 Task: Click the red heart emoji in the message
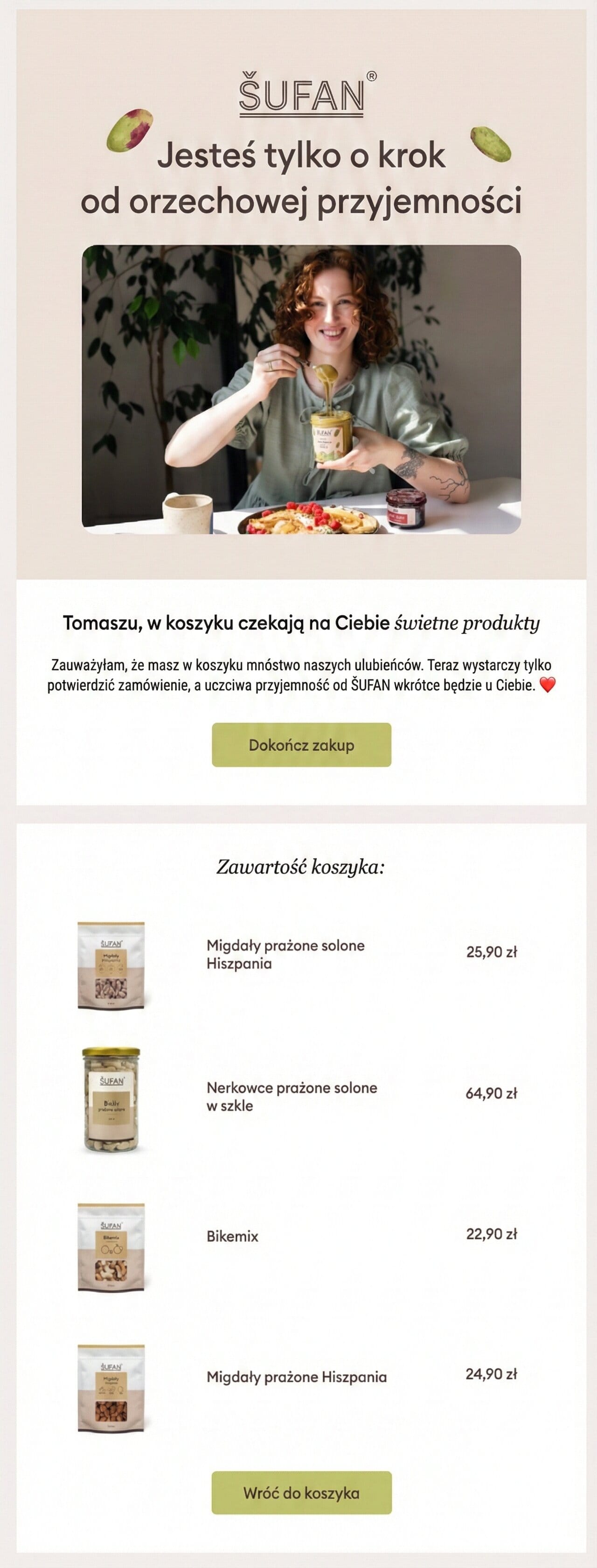549,685
